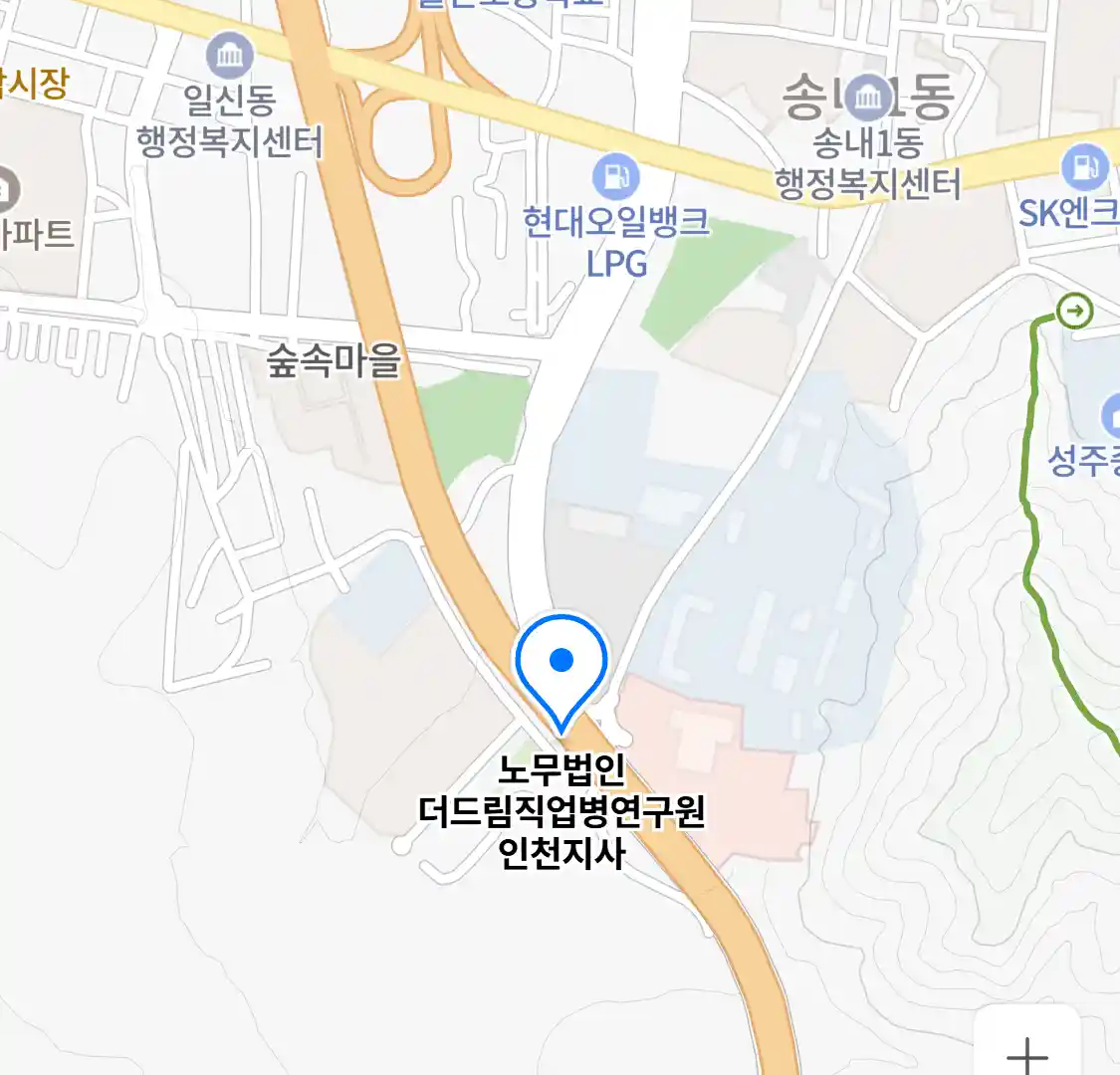
Task: Open the 현대오일뱅크 LPG gas station marker
Action: point(616,177)
